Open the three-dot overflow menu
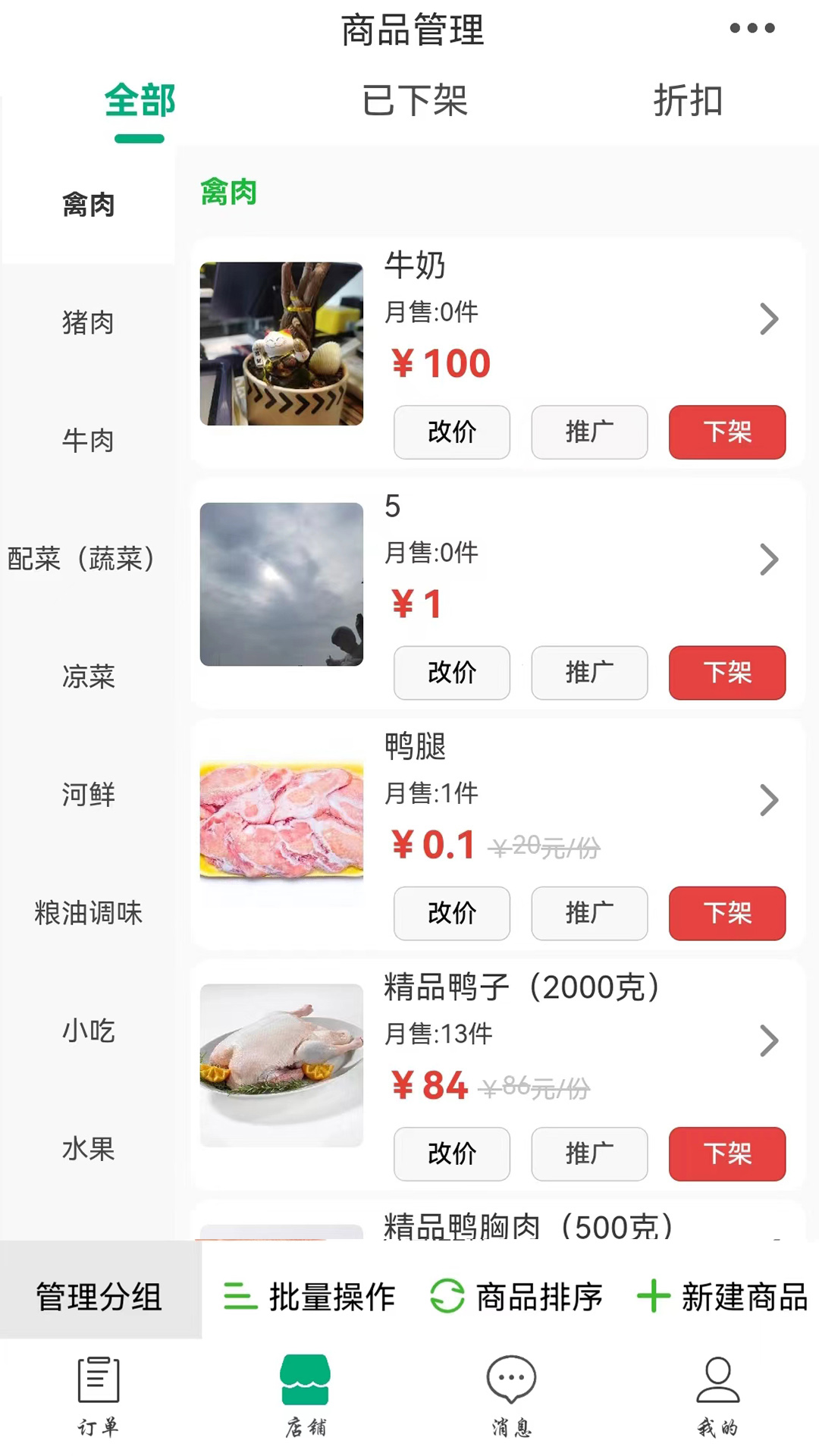819x1456 pixels. point(752,28)
